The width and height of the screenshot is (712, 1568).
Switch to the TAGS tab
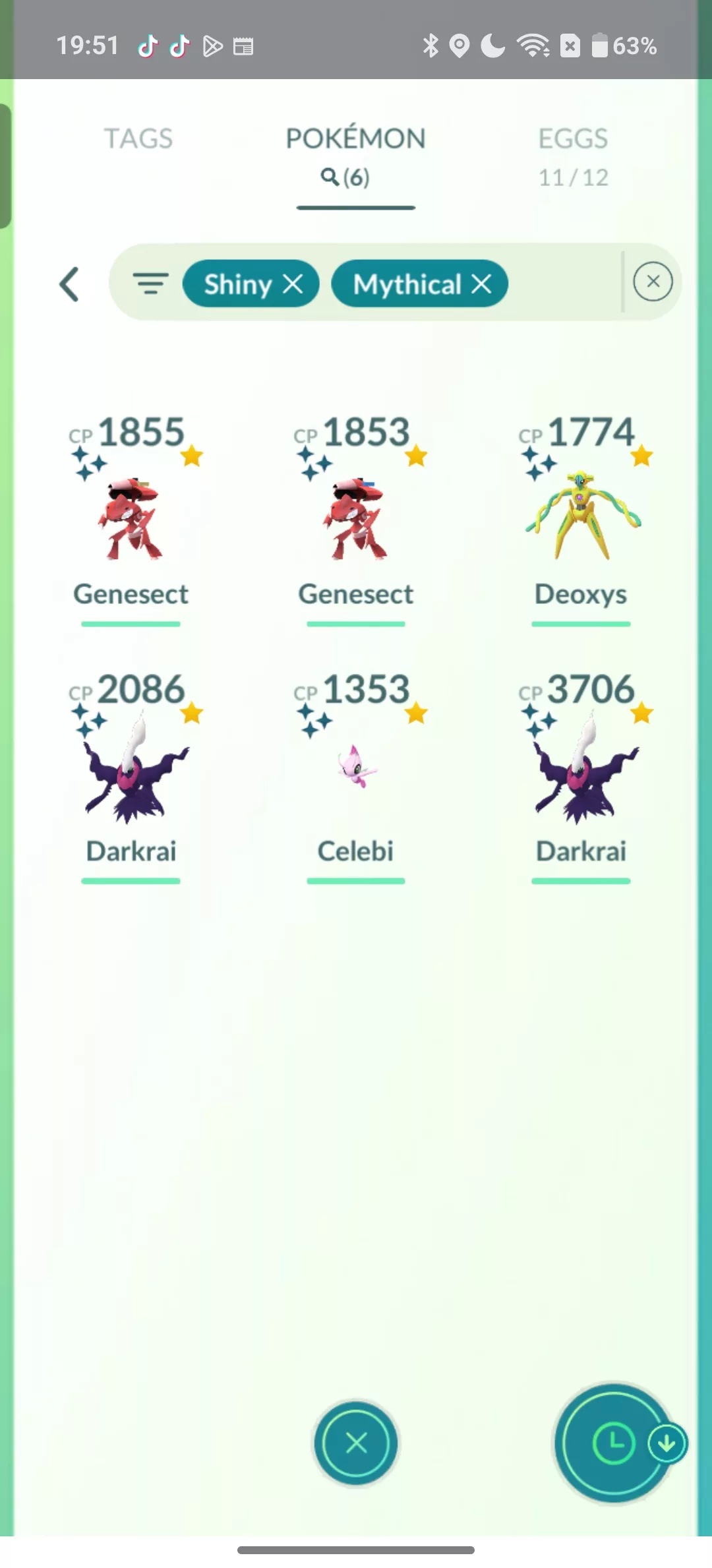coord(138,138)
